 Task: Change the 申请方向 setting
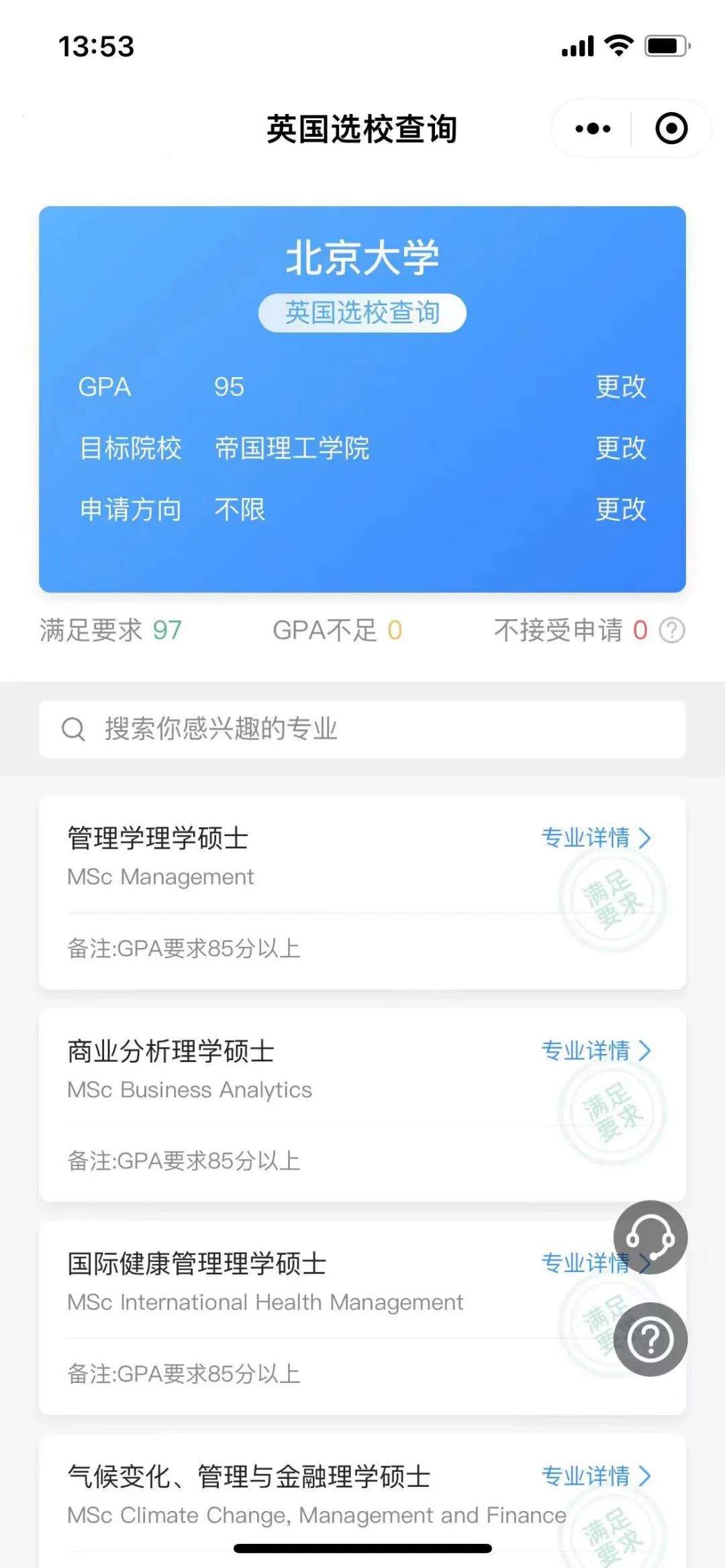(620, 509)
